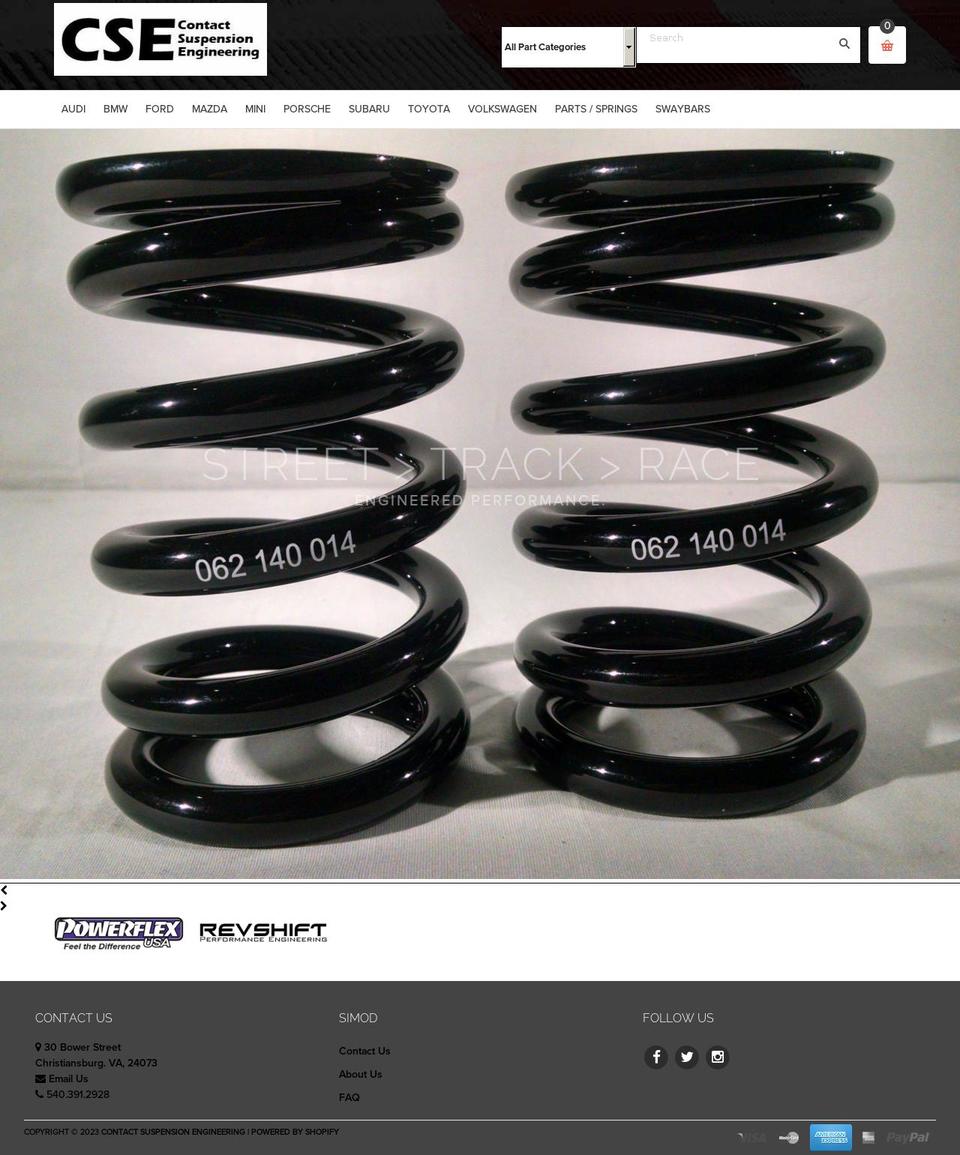Open the Revshift brand logo
The width and height of the screenshot is (960, 1155).
pyautogui.click(x=263, y=933)
